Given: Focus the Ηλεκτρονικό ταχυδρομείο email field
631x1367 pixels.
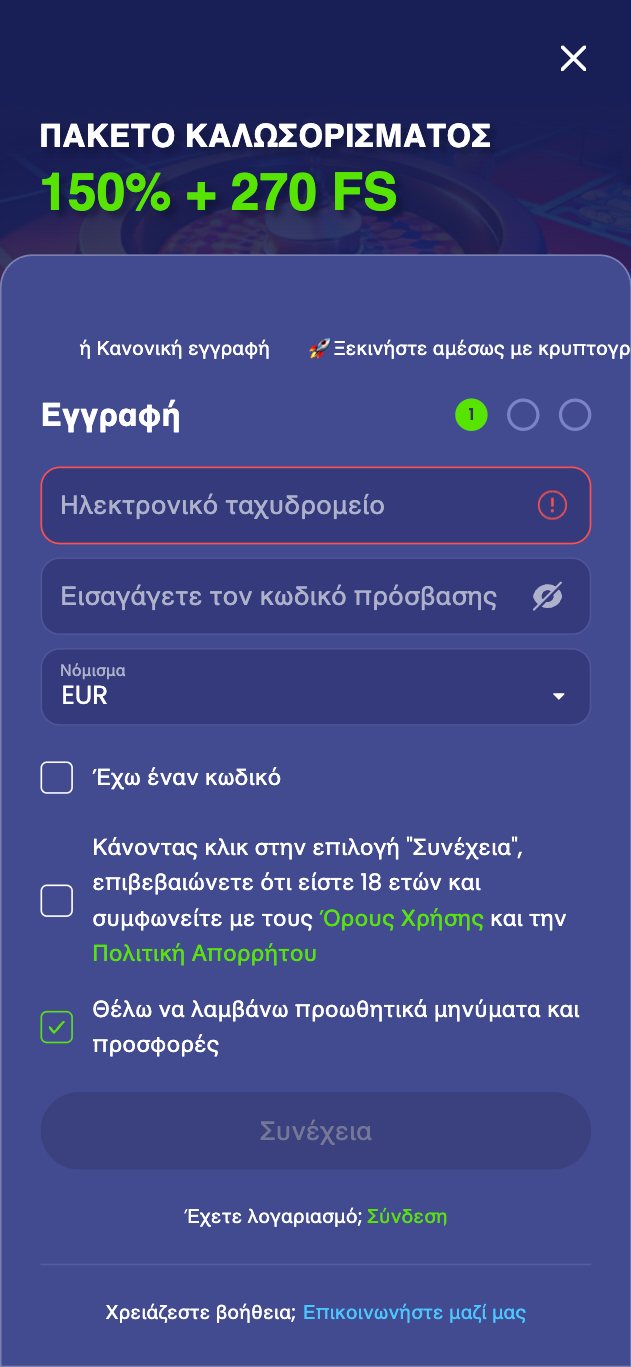Looking at the screenshot, I should click(316, 505).
